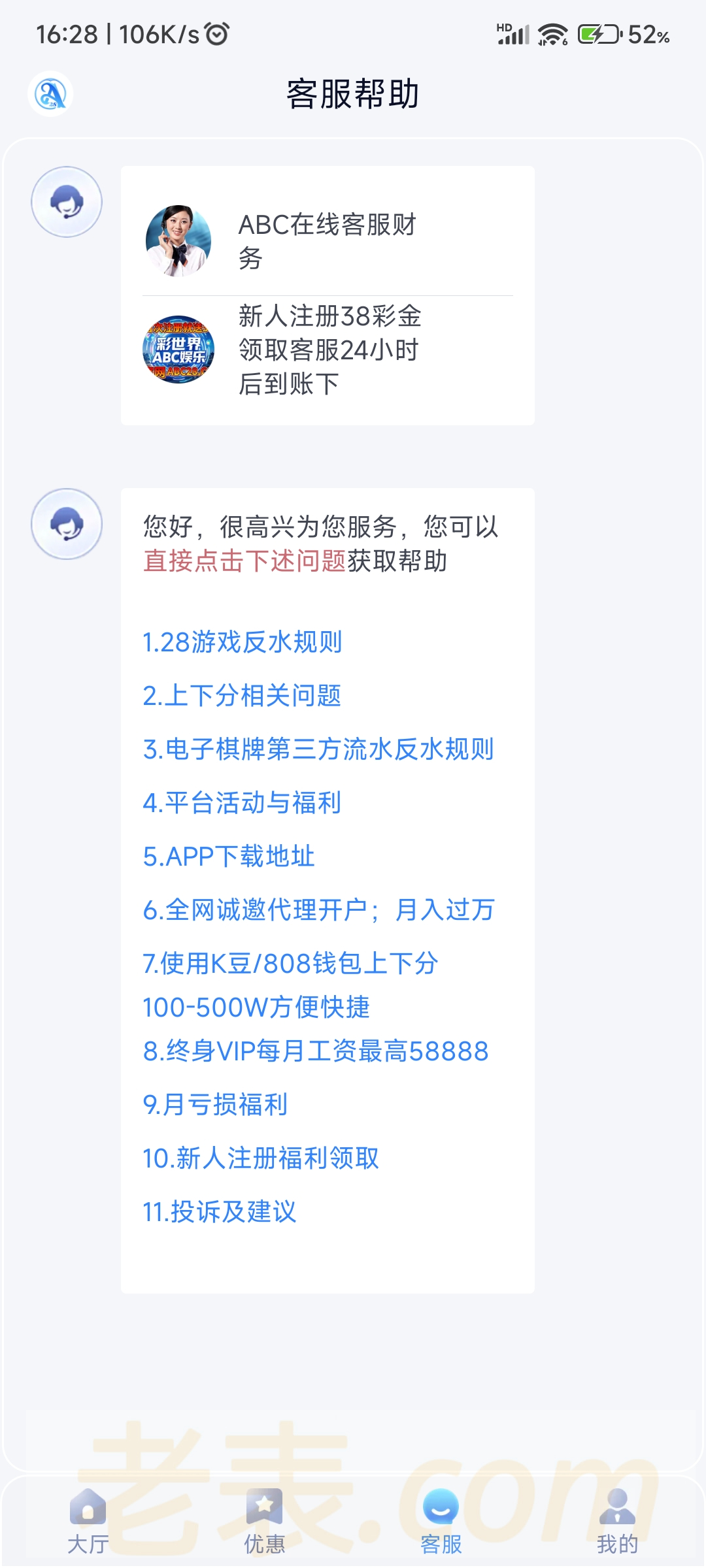This screenshot has width=706, height=1568.
Task: Open 7.使用K豆/808钱包上下分 question
Action: 290,964
